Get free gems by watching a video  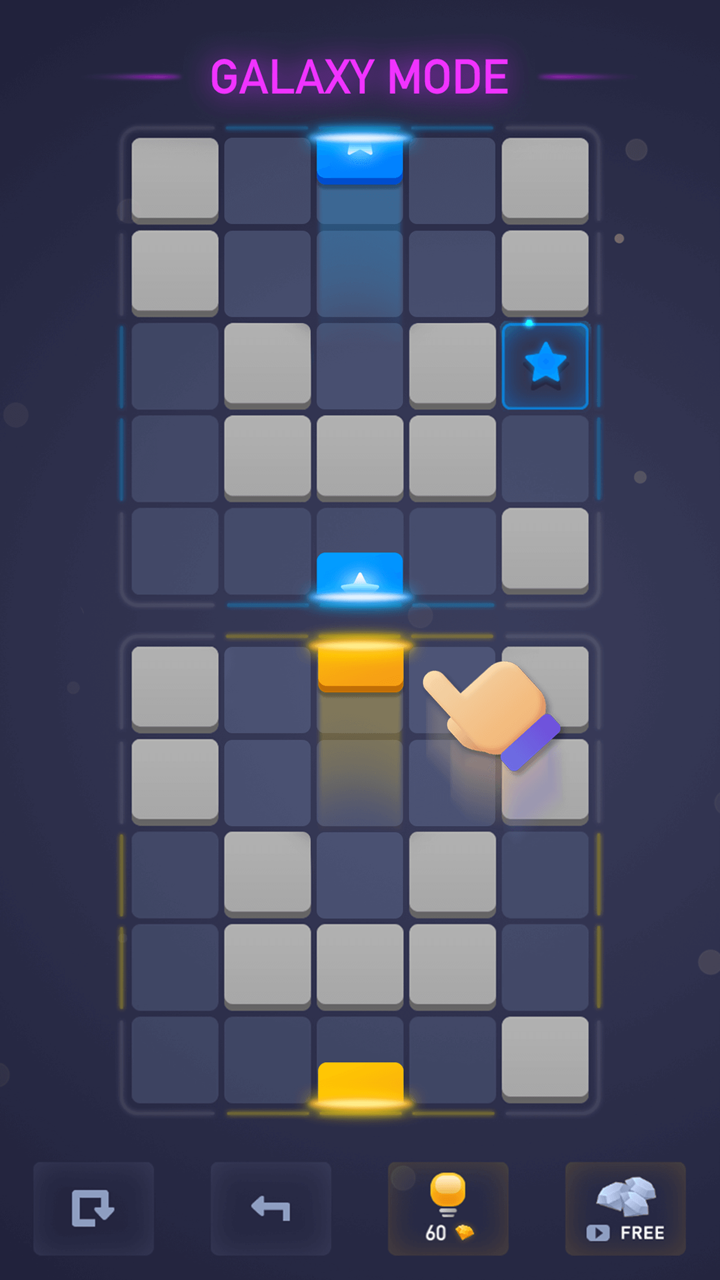(625, 1208)
